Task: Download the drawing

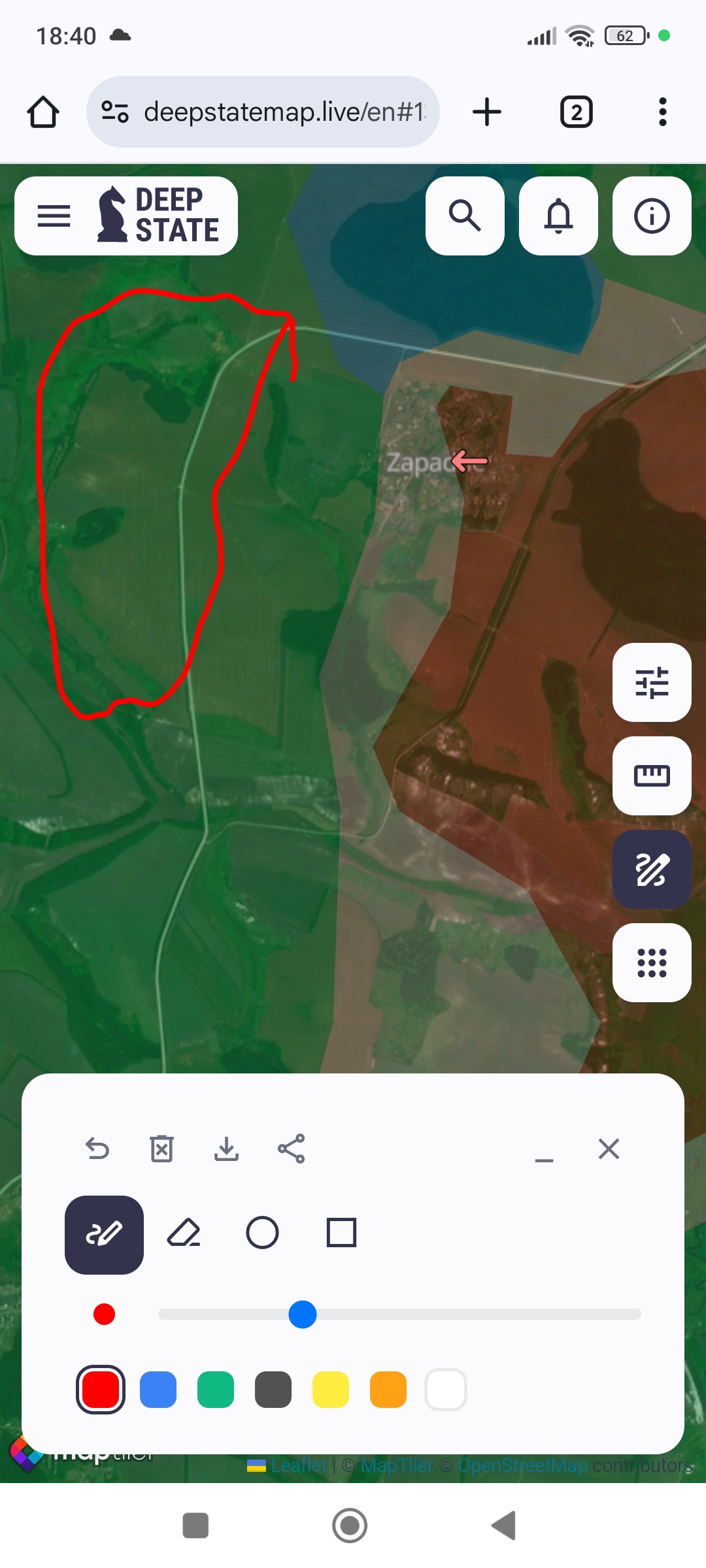Action: coord(226,1149)
